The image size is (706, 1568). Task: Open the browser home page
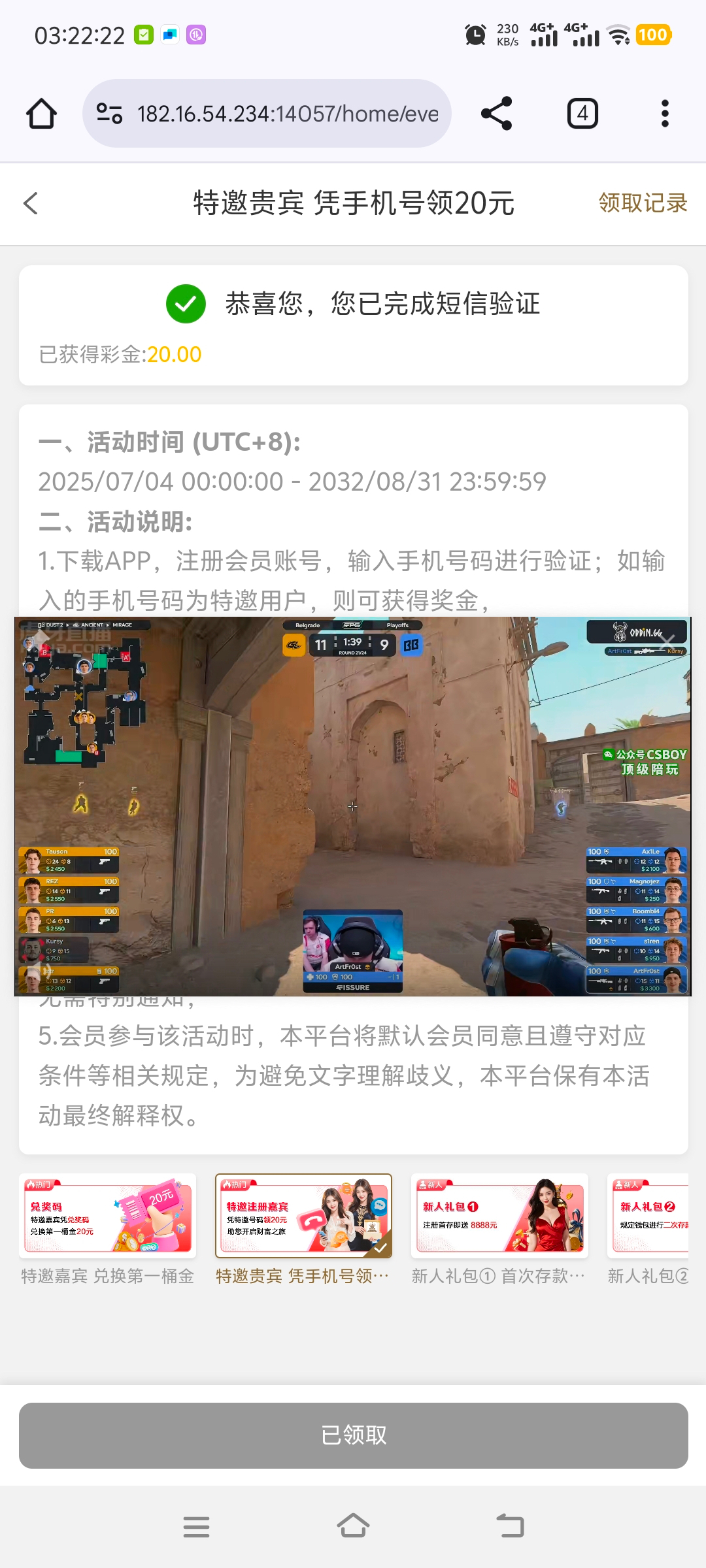point(41,114)
